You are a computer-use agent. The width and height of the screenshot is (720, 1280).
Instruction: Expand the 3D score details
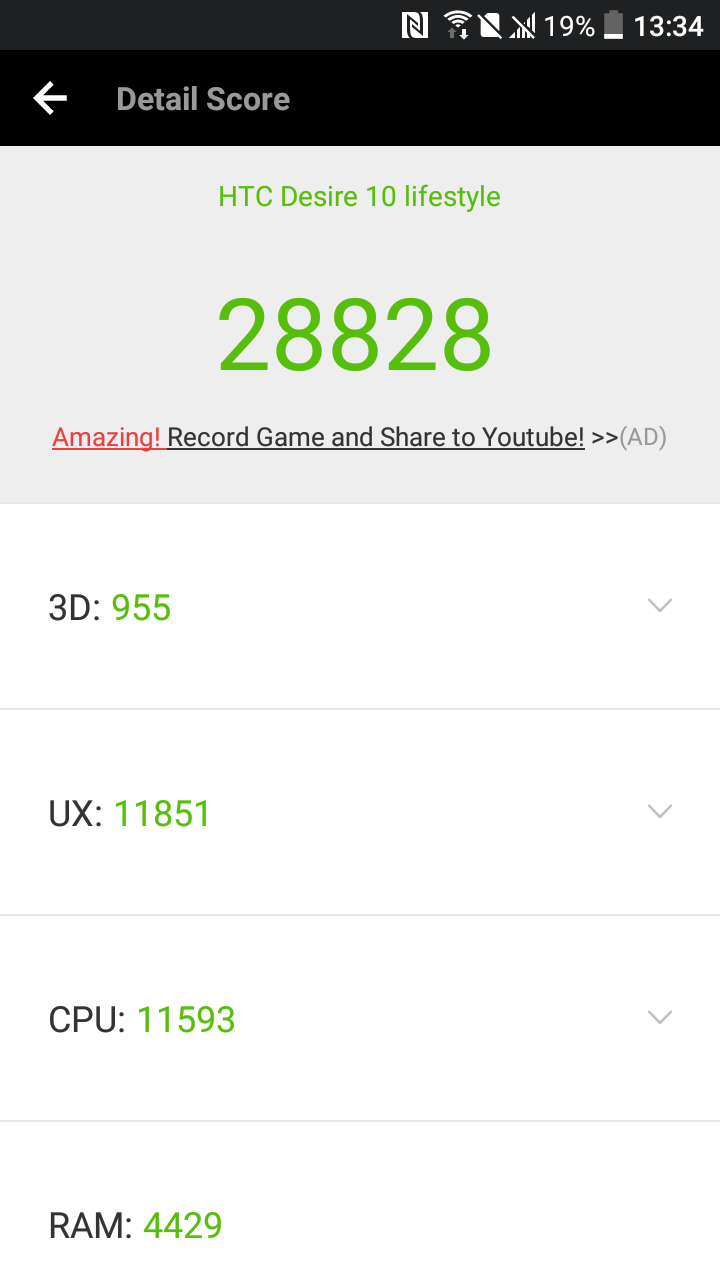[659, 605]
